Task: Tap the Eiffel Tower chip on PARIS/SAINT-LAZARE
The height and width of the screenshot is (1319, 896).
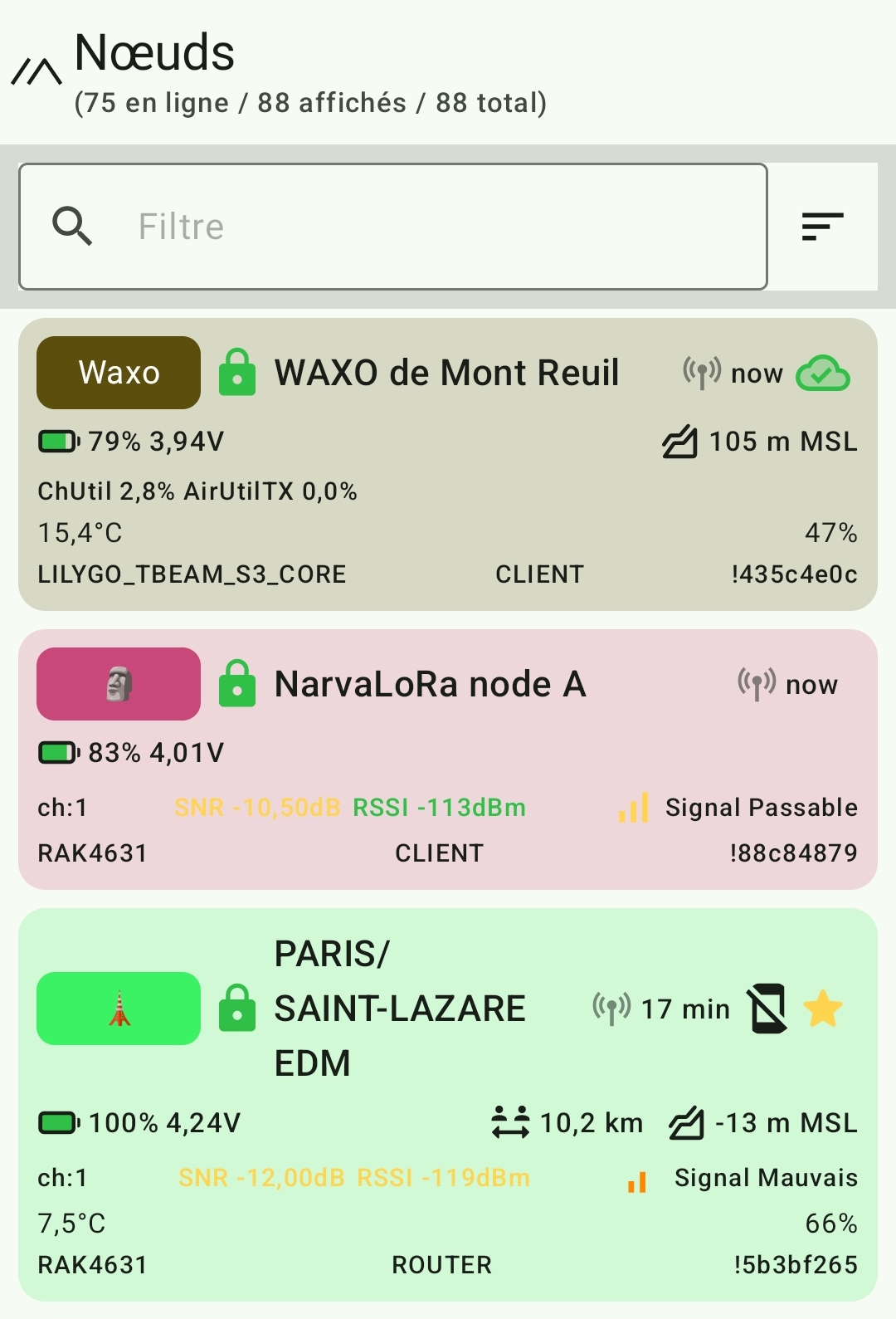Action: point(119,1009)
